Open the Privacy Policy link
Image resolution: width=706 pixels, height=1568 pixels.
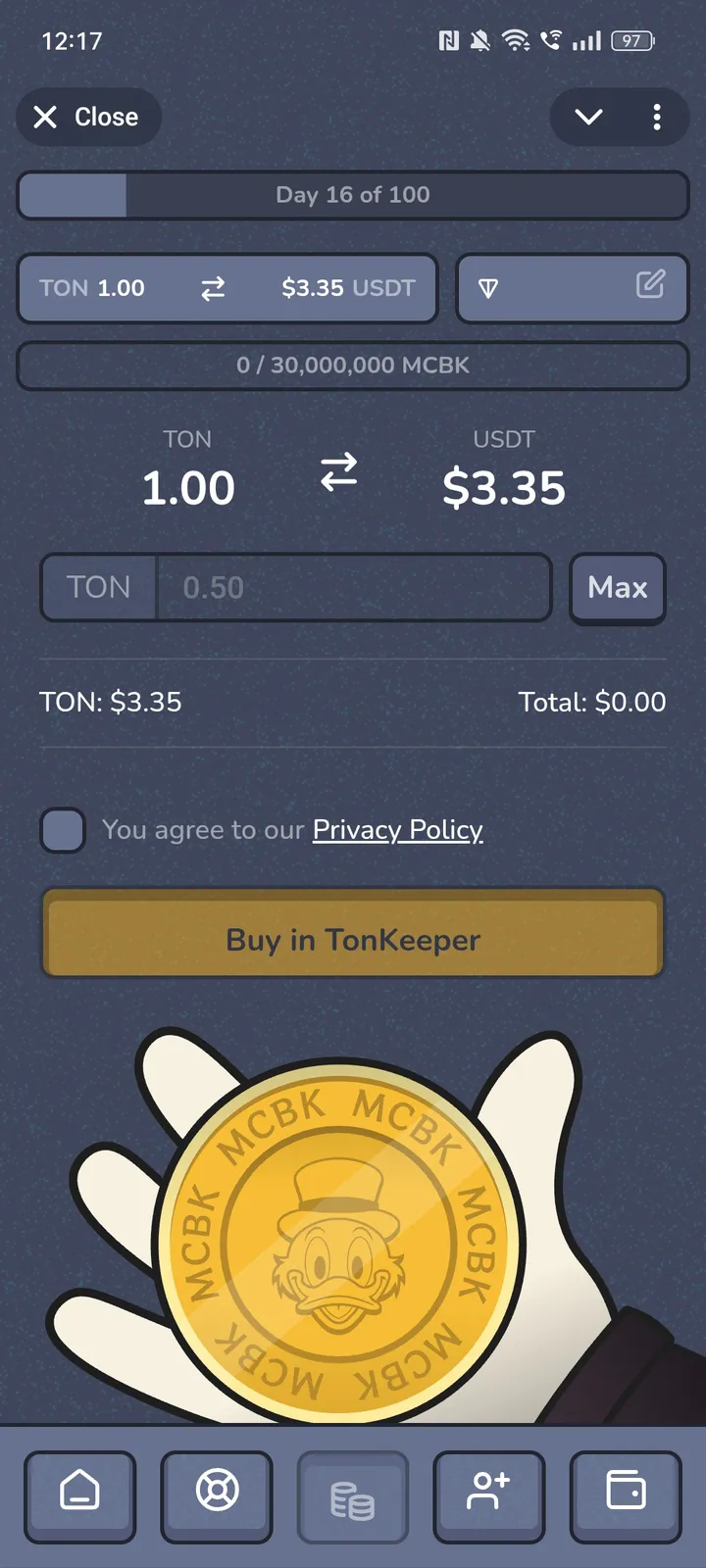click(x=397, y=829)
